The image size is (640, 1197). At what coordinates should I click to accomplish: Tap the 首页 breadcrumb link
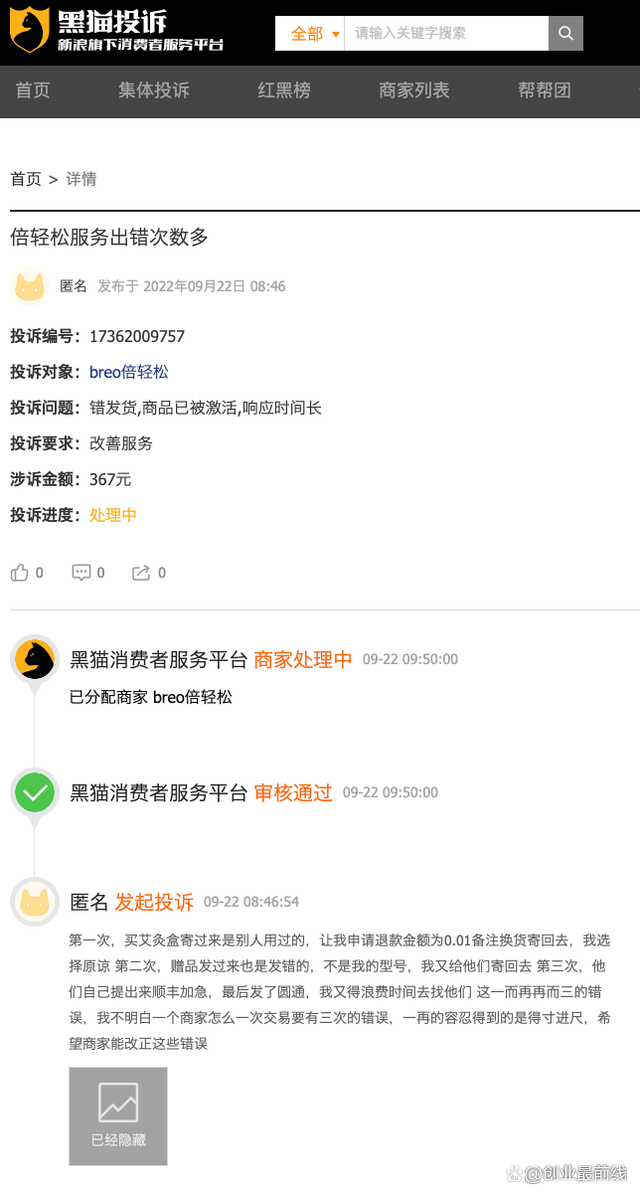tap(26, 179)
